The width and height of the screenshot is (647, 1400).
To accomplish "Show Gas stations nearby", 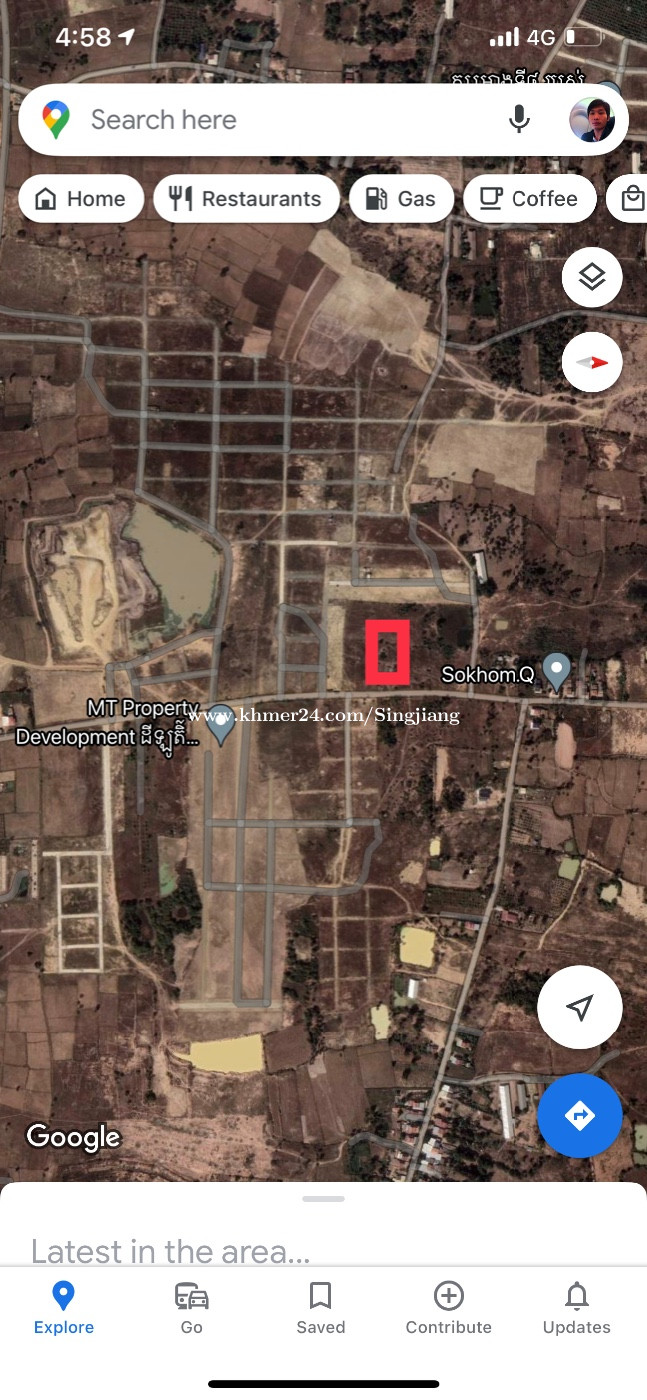I will (x=400, y=199).
